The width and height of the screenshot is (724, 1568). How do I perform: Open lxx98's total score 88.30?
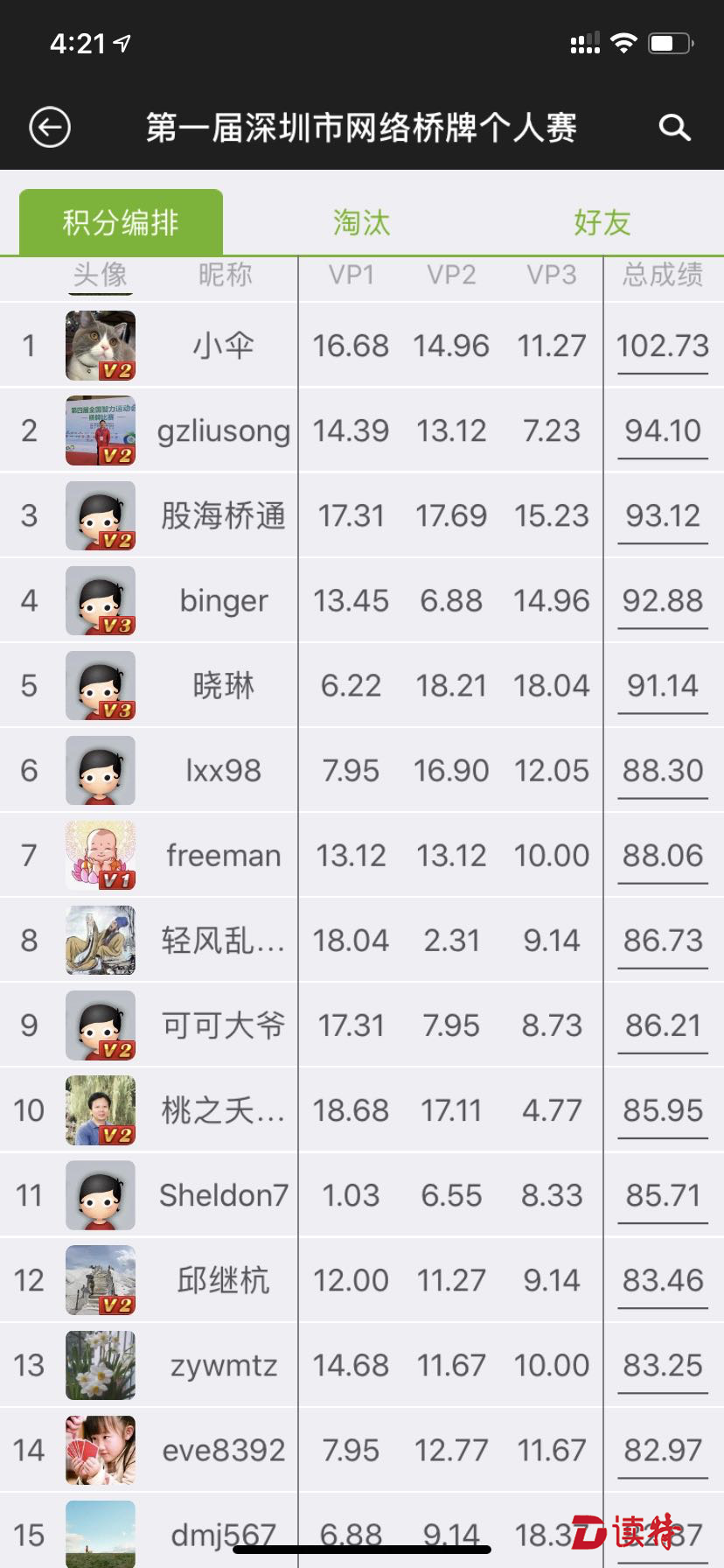pos(663,770)
